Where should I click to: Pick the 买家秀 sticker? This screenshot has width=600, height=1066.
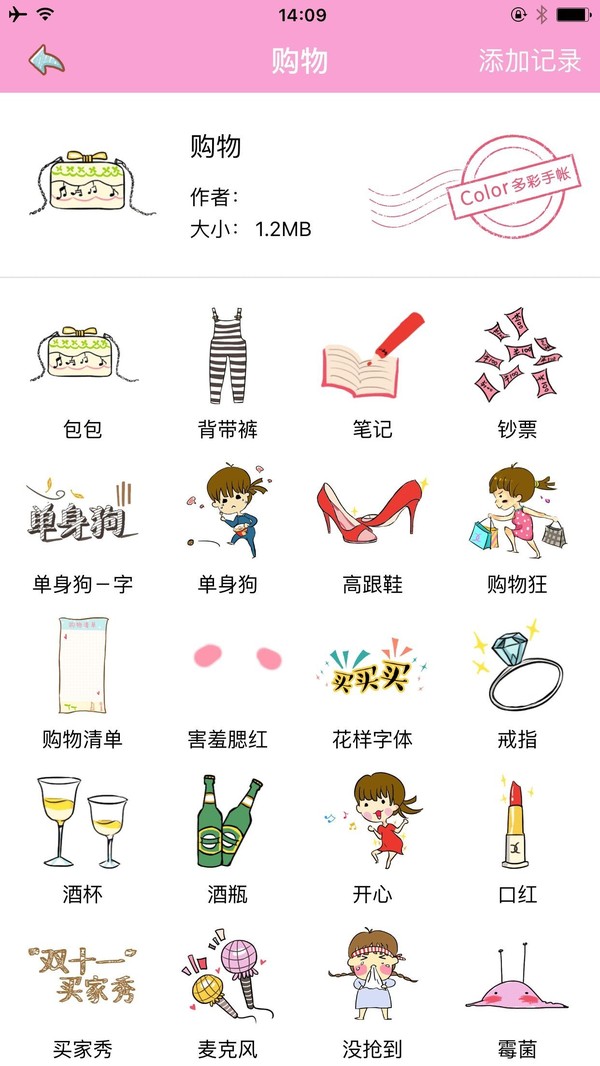click(82, 977)
